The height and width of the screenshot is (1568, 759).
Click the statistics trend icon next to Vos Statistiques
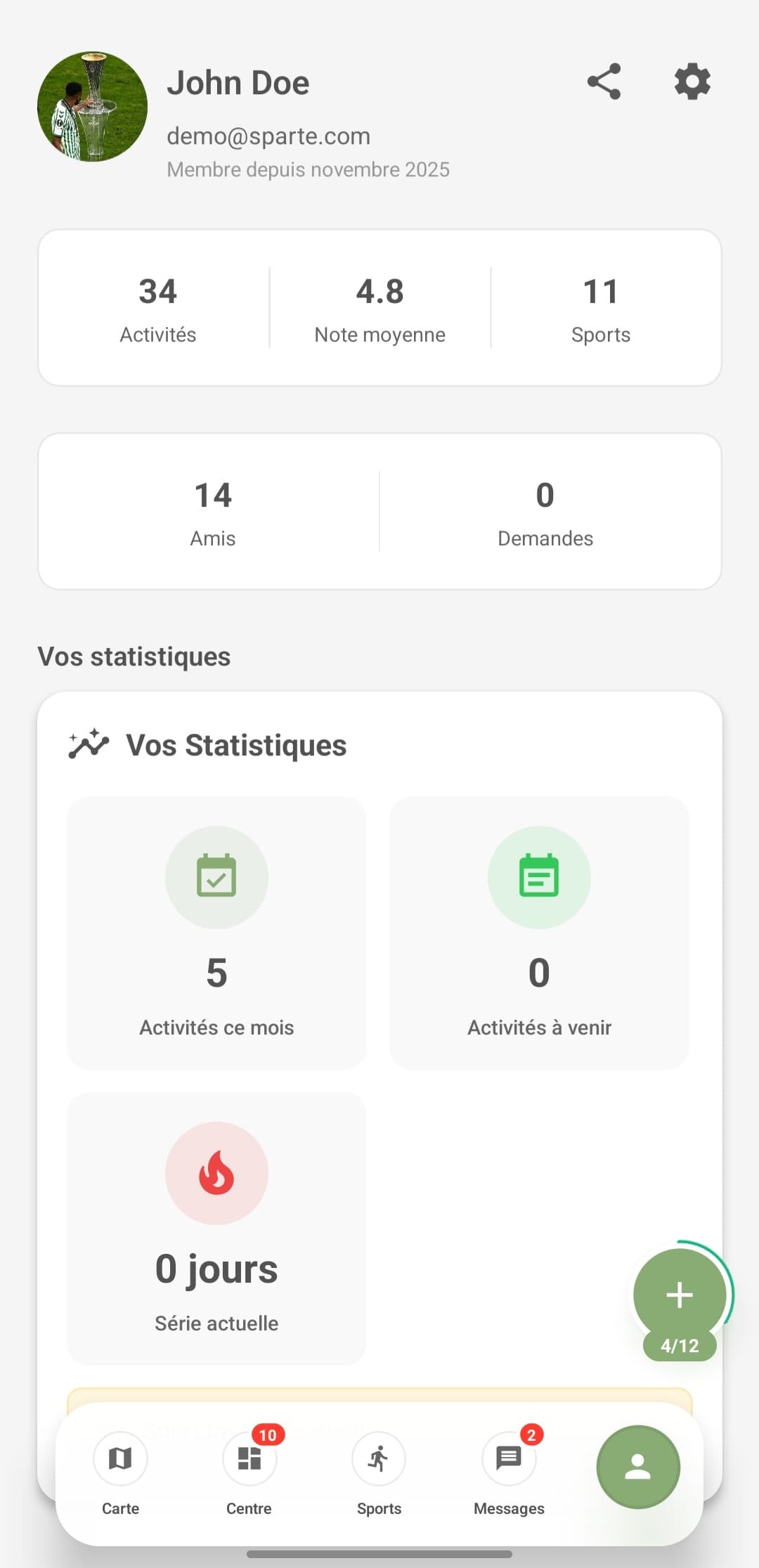point(87,744)
